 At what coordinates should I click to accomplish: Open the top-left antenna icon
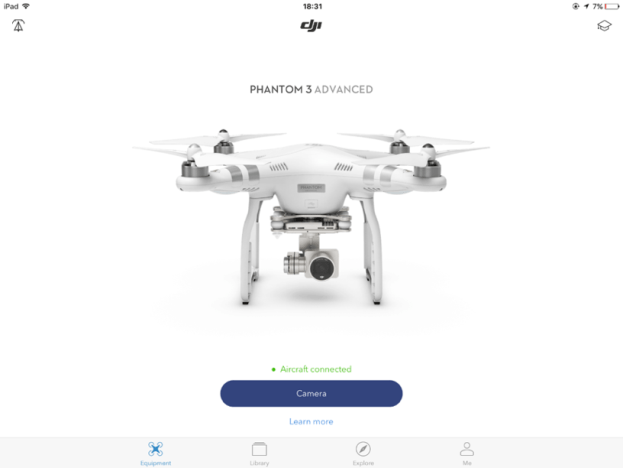pos(19,26)
